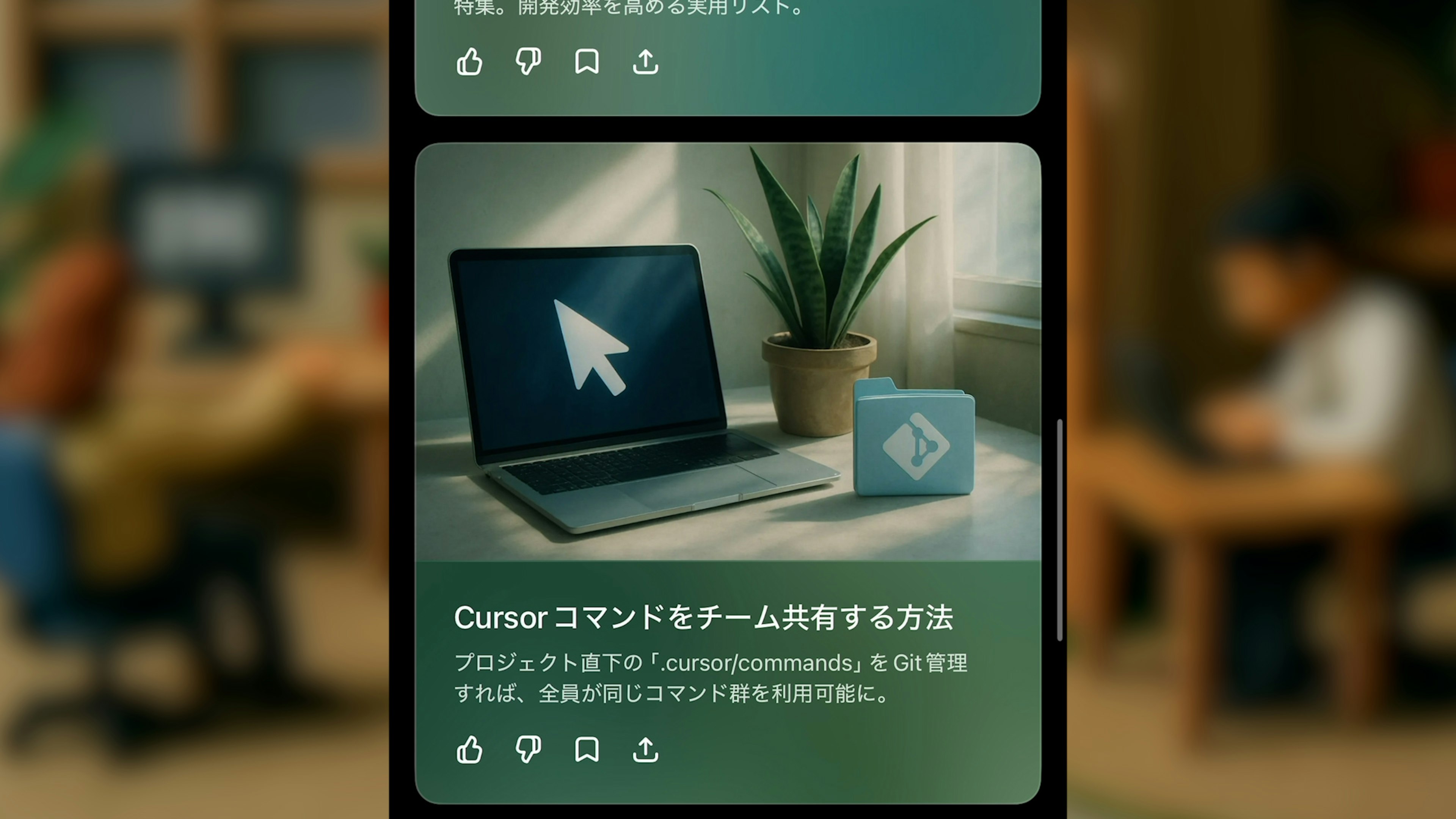Bookmark the 開発効率を高める実用リスト card
Image resolution: width=1456 pixels, height=819 pixels.
pyautogui.click(x=587, y=61)
